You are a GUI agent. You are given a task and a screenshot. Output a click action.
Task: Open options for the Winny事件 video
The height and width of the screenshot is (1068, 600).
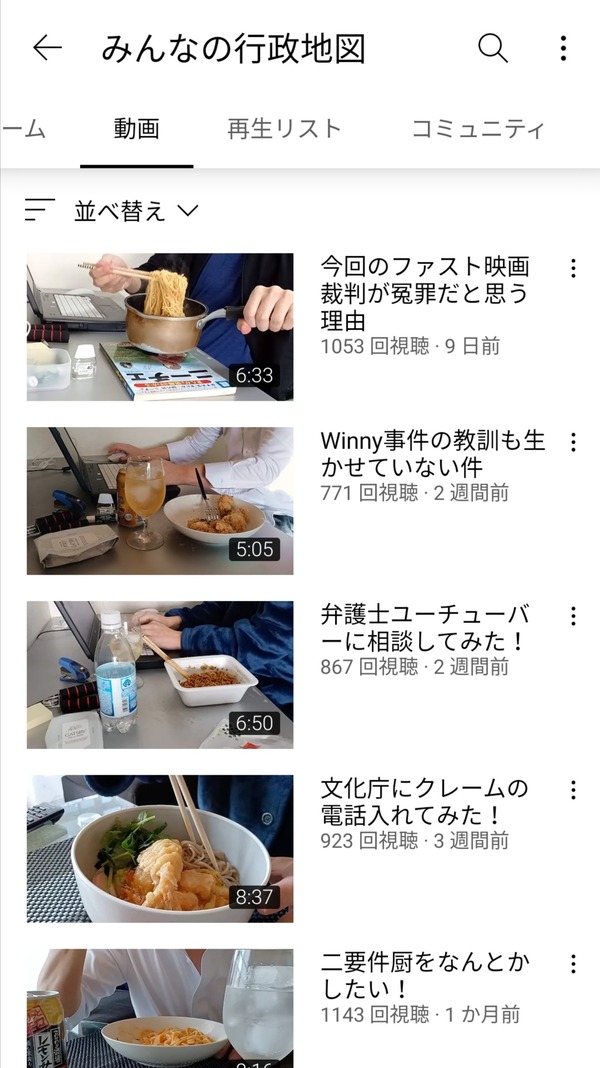[573, 442]
